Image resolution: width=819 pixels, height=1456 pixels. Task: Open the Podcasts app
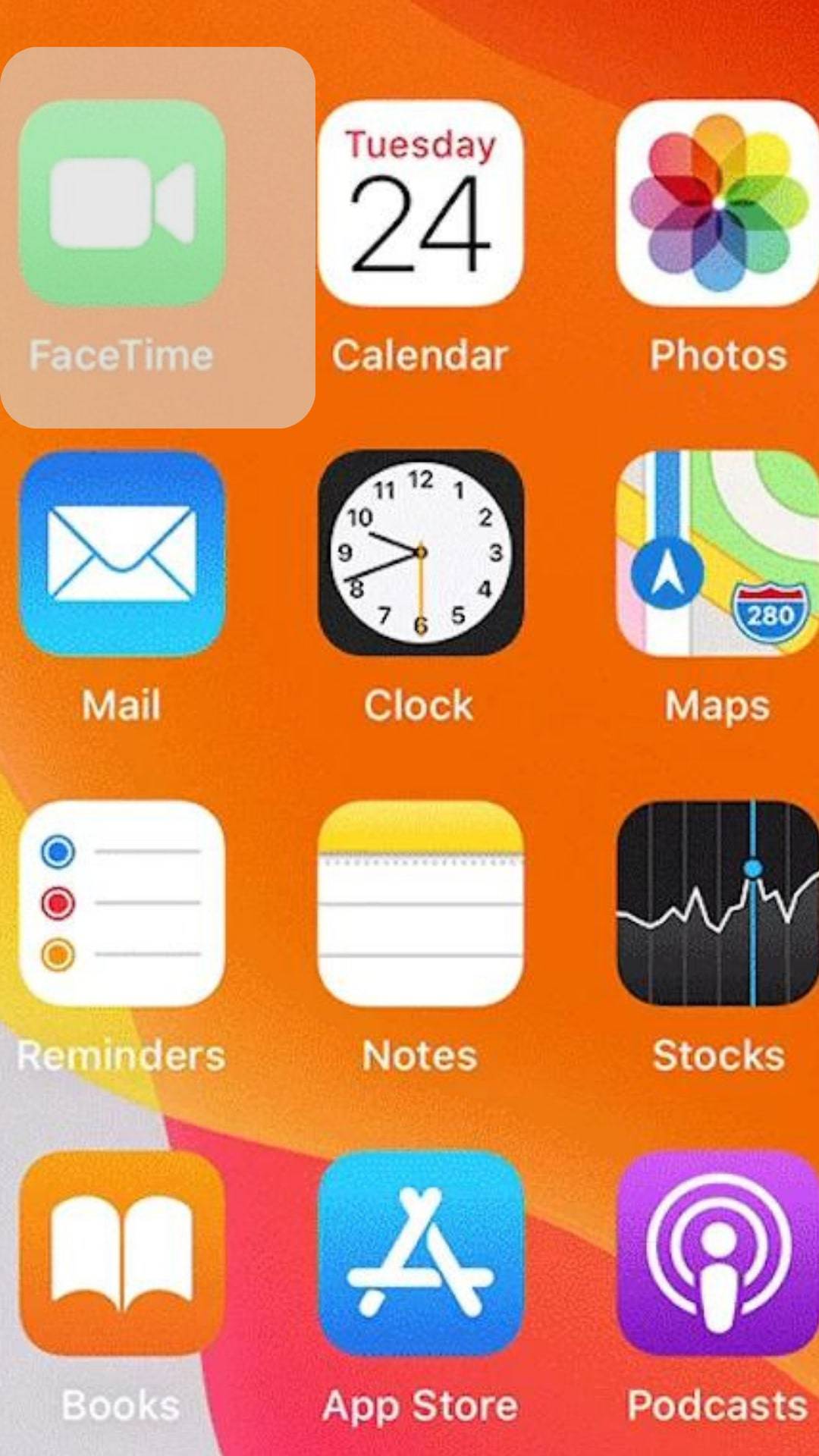coord(717,1254)
